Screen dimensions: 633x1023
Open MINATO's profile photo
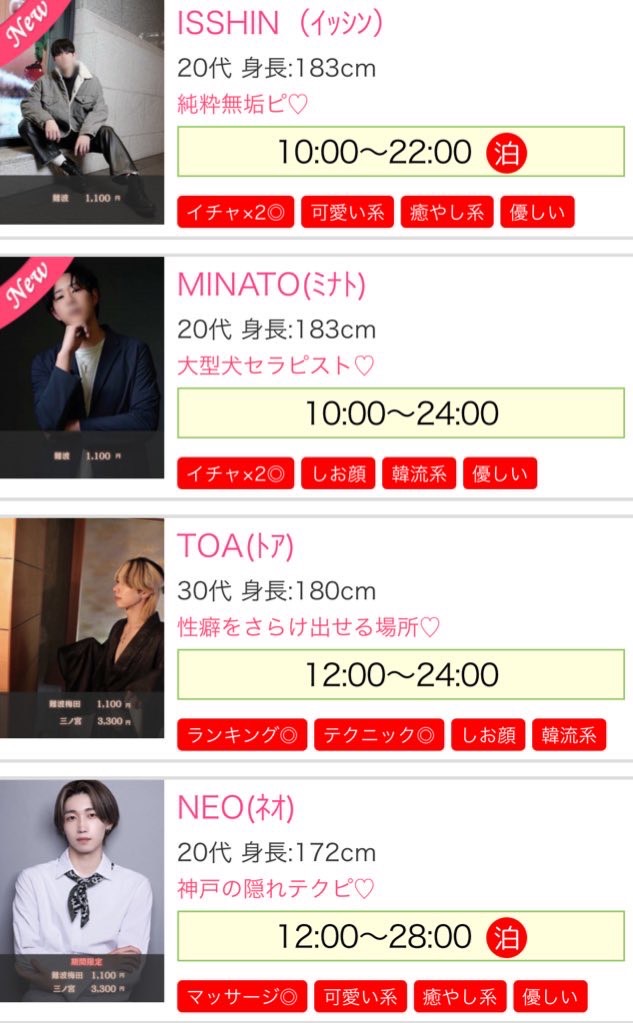click(x=82, y=367)
